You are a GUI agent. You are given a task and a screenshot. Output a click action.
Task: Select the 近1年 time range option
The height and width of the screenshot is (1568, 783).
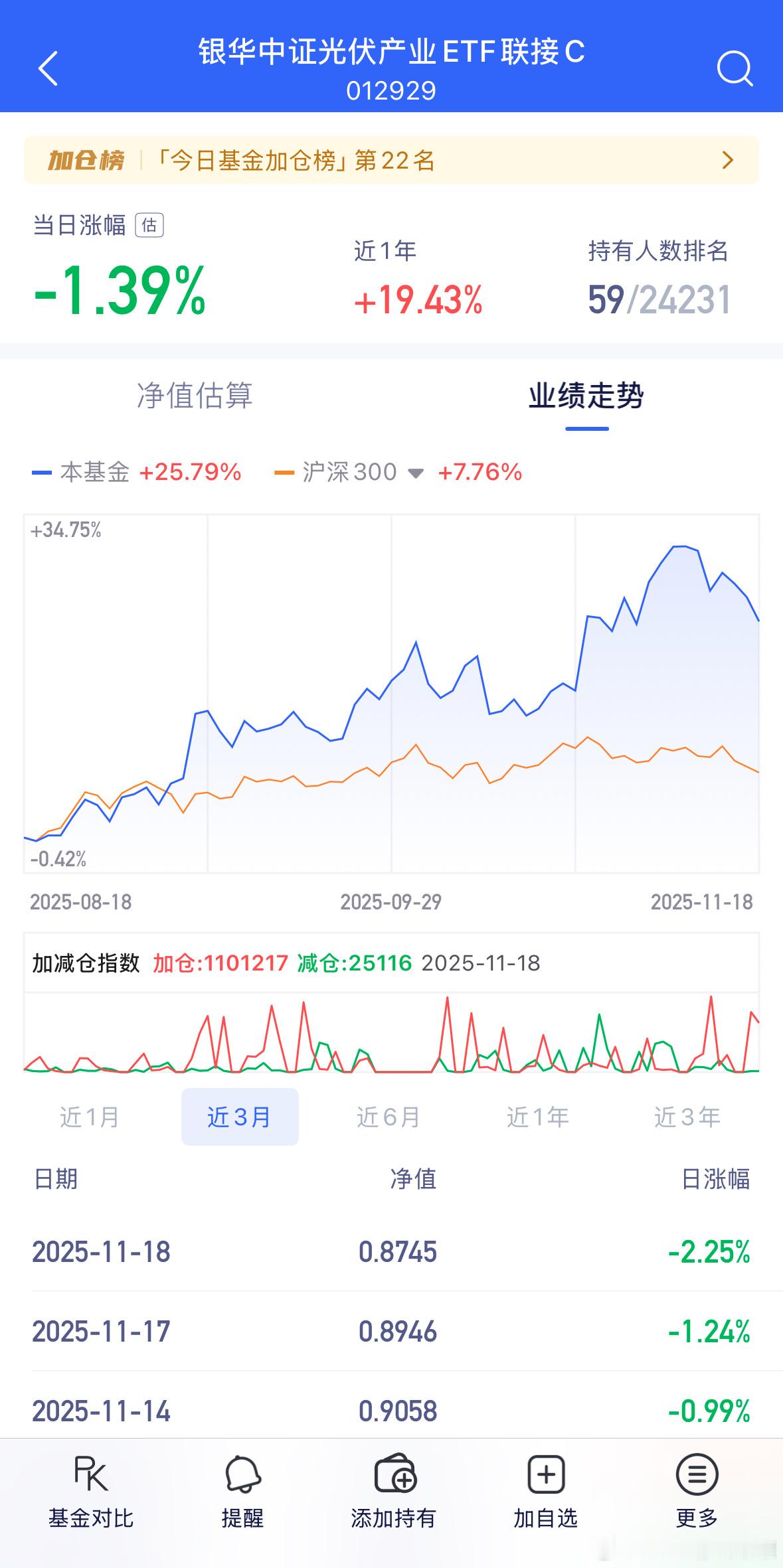coord(537,1117)
